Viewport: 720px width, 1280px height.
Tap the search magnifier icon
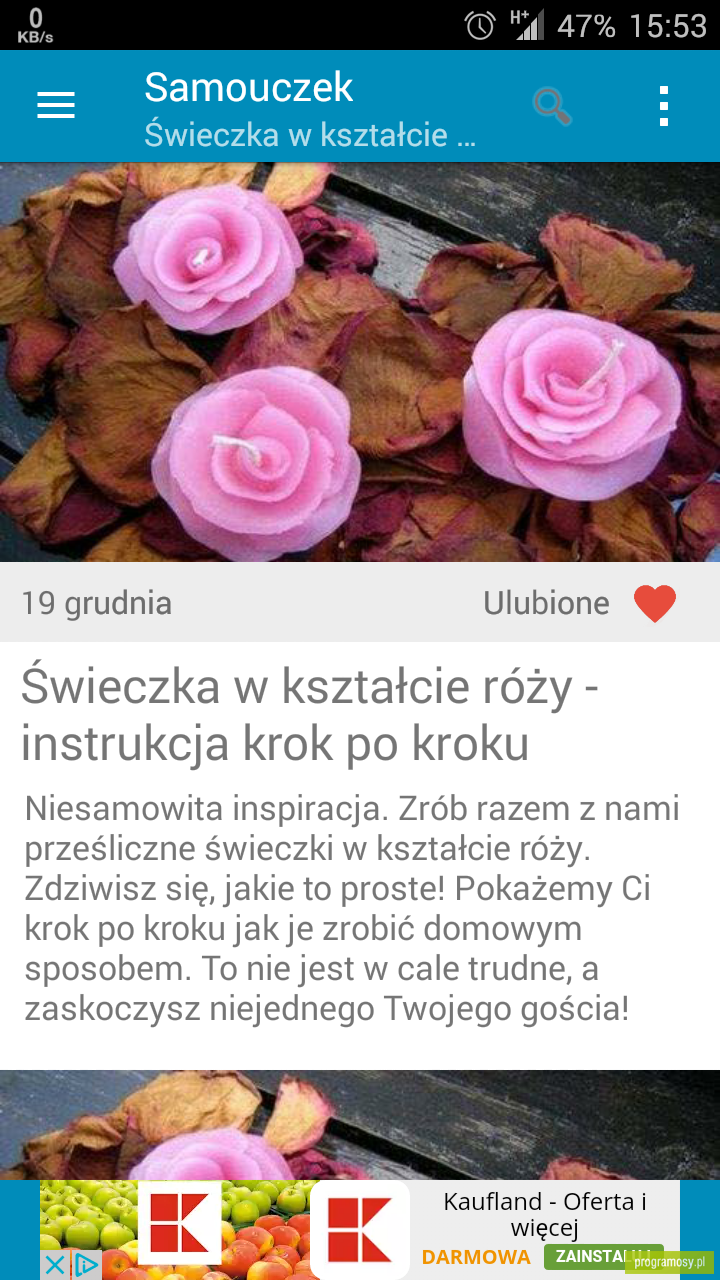[552, 105]
